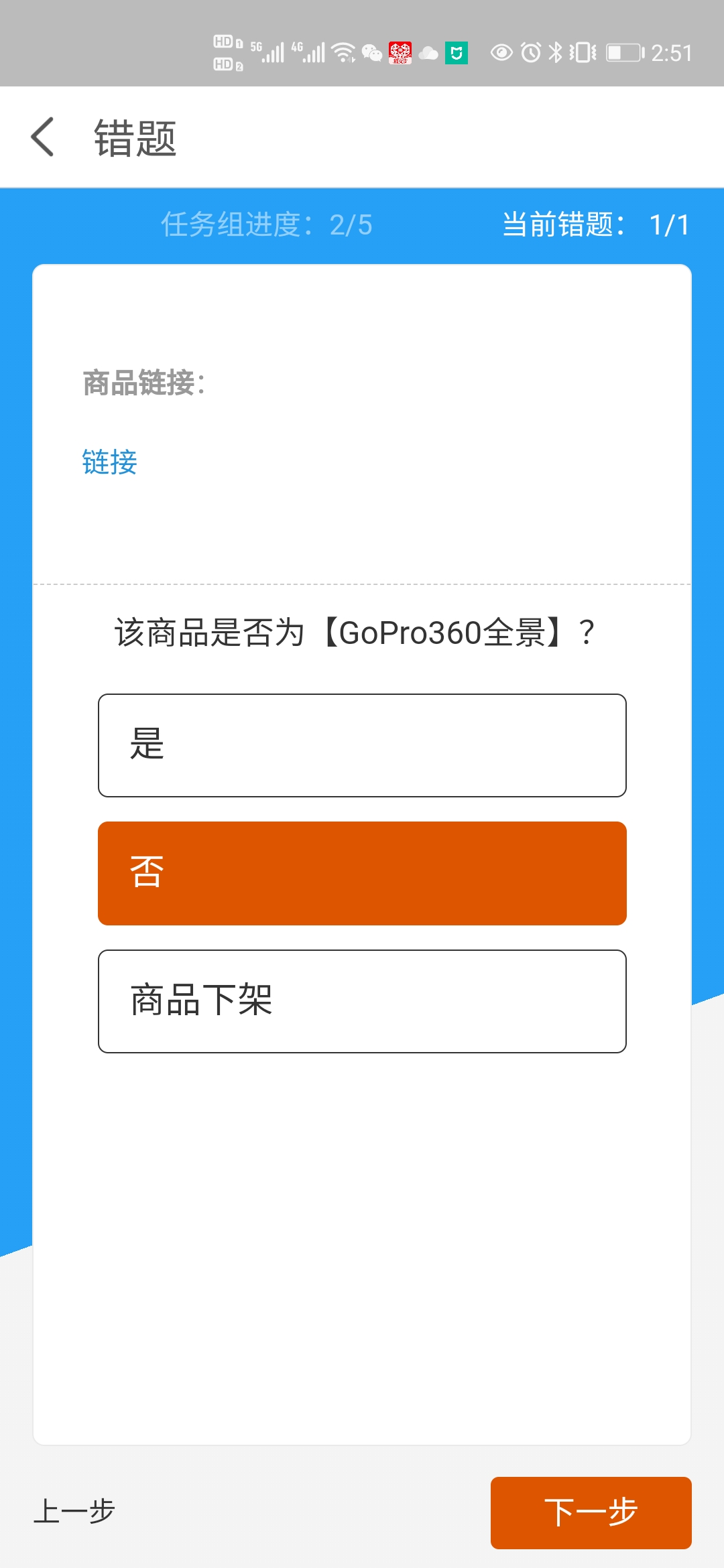Tap the battery indicator icon
Viewport: 724px width, 1568px height.
pos(623,51)
